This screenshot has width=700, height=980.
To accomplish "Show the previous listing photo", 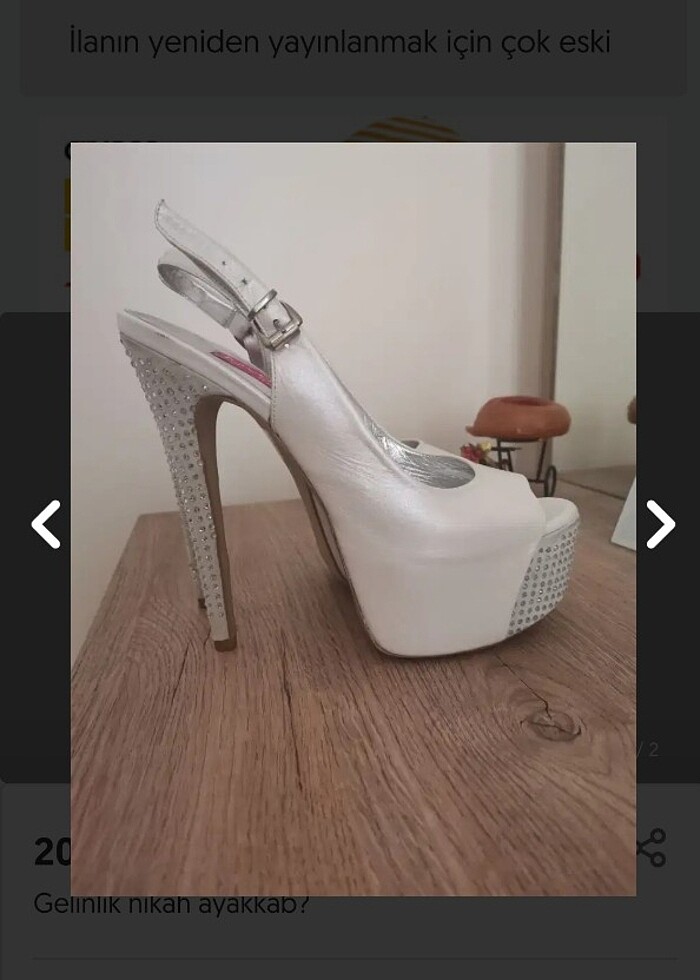I will click(x=46, y=525).
